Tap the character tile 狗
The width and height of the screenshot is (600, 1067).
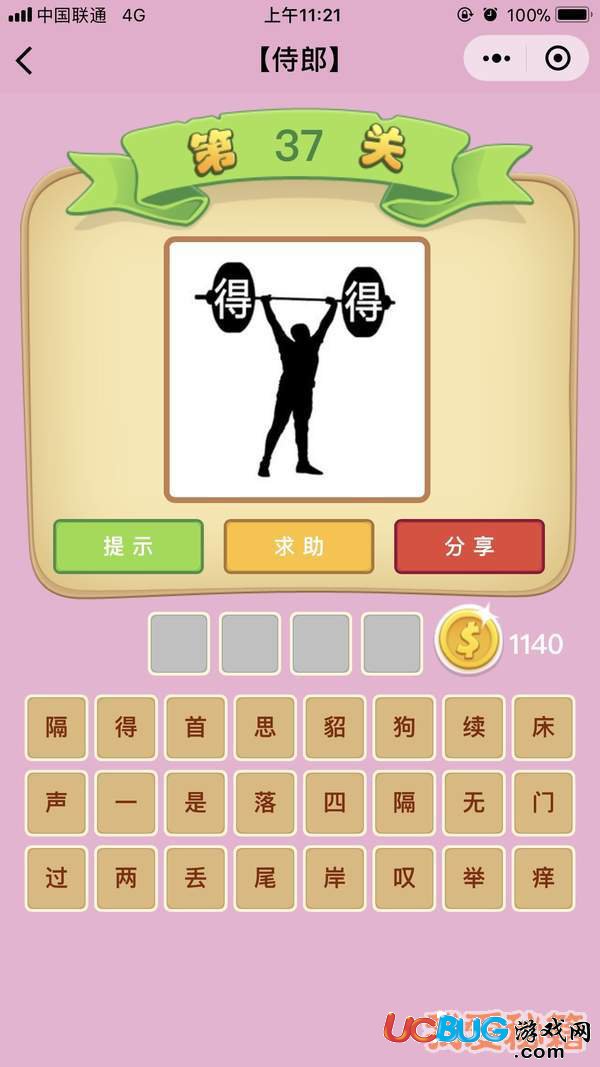point(404,727)
